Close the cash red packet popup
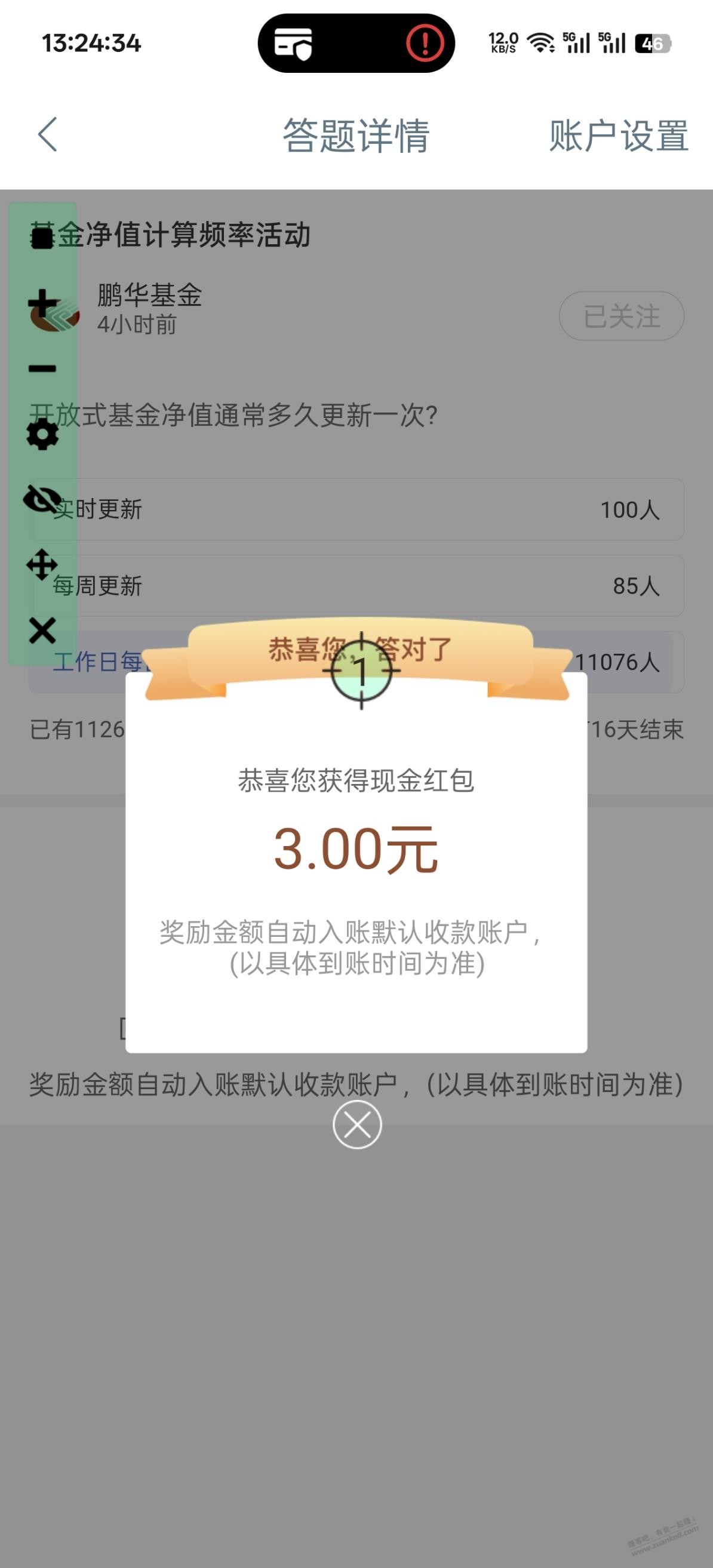Screen dimensions: 713x1568 click(357, 1124)
